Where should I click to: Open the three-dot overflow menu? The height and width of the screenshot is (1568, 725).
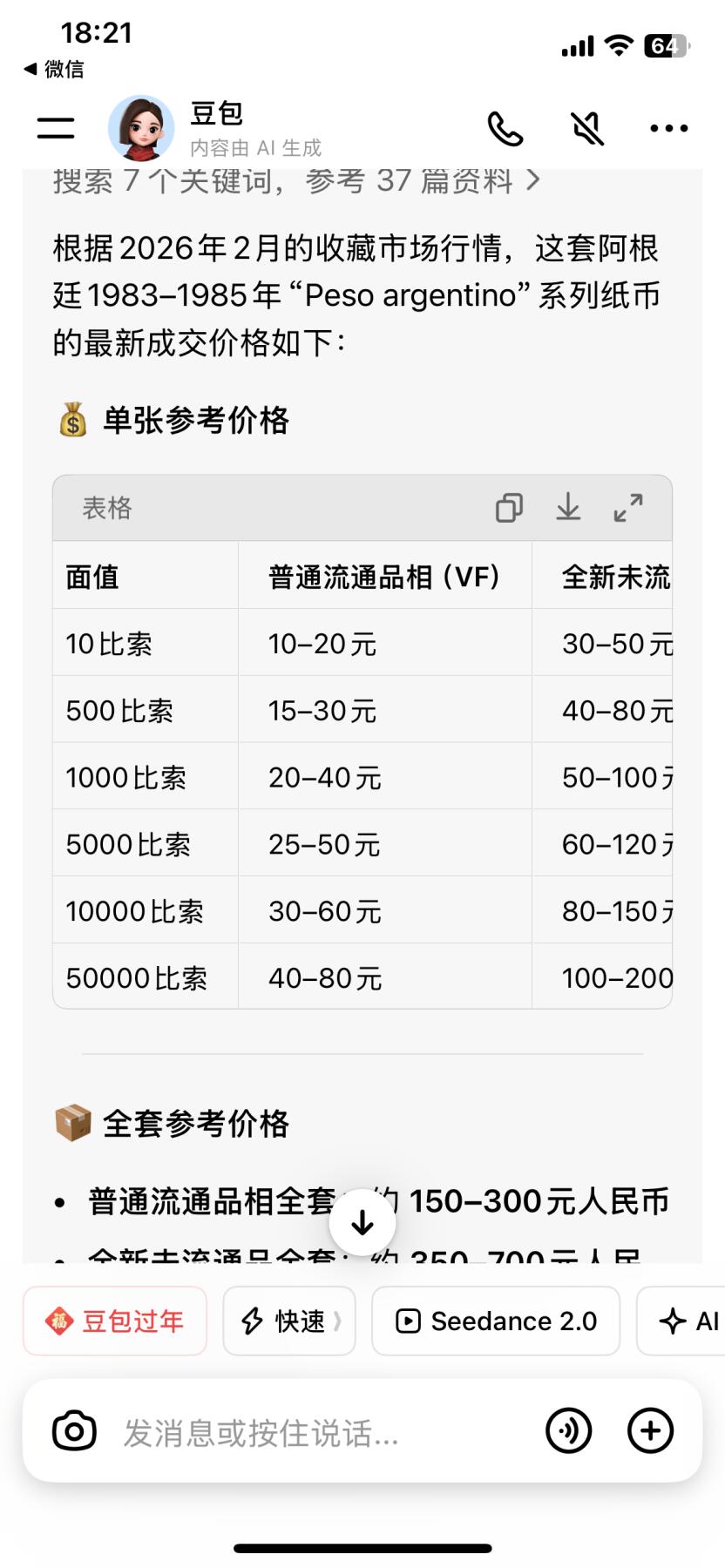pyautogui.click(x=668, y=129)
